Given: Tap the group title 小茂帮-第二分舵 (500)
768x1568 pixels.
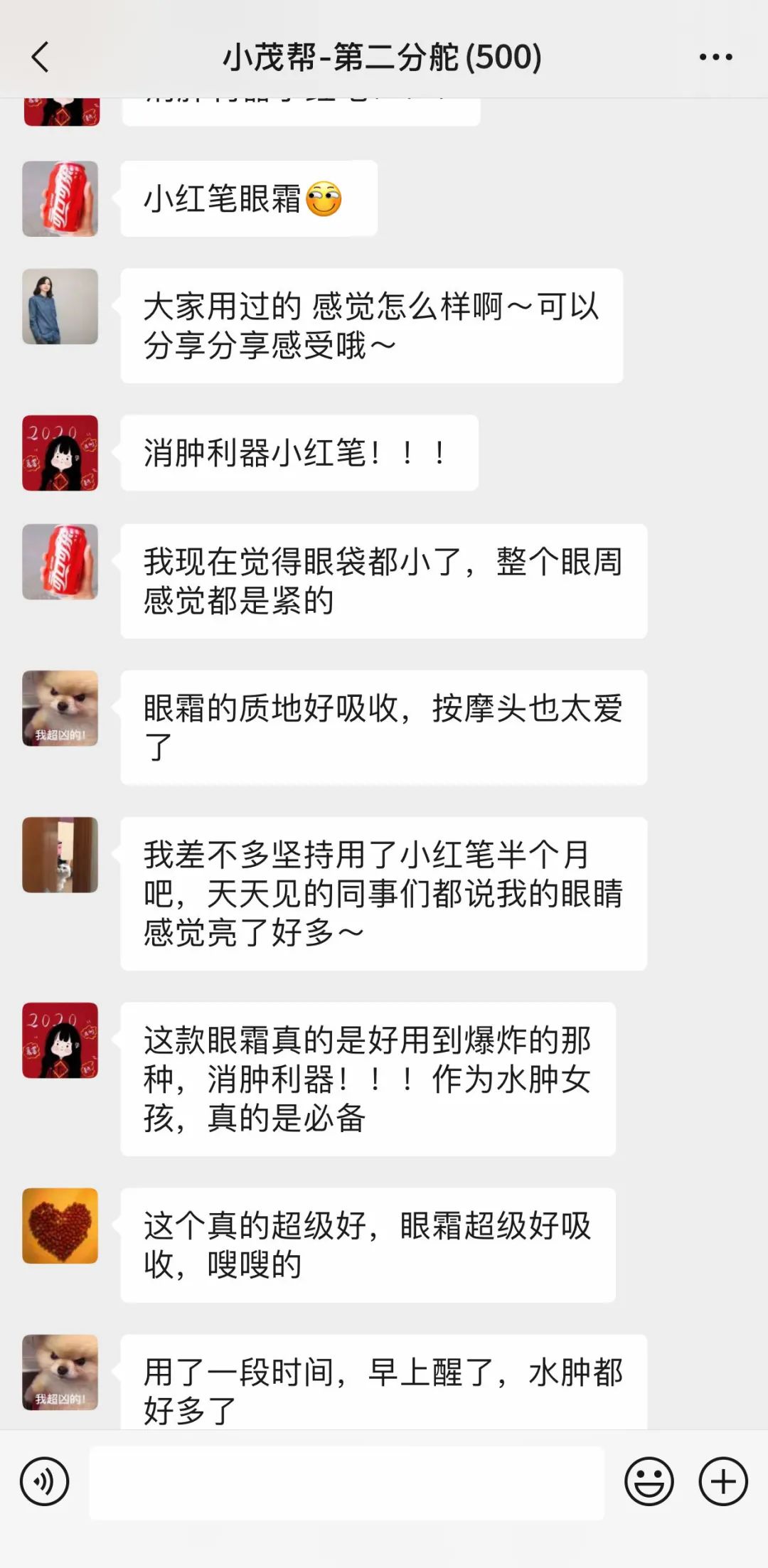Looking at the screenshot, I should [x=382, y=58].
